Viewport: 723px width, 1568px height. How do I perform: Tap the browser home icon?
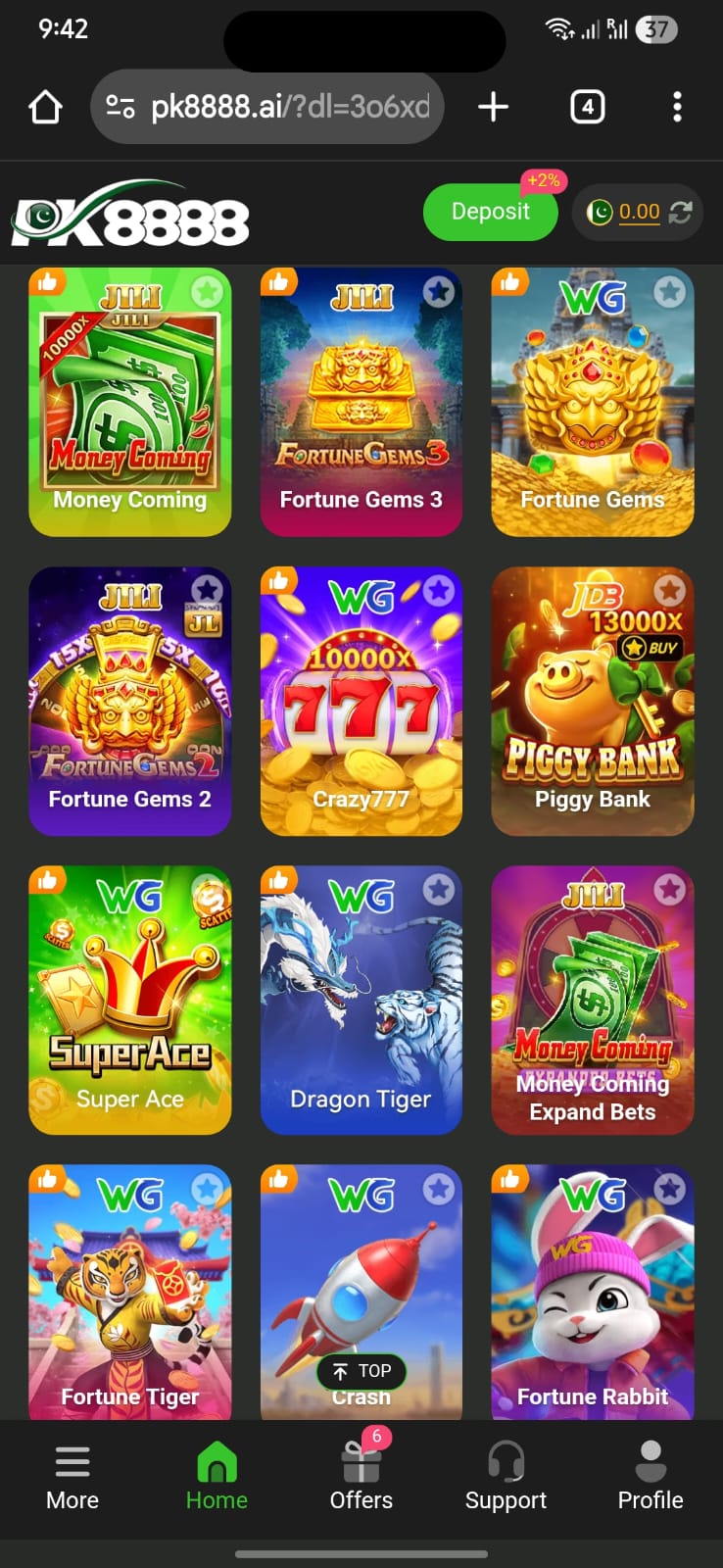(x=45, y=108)
